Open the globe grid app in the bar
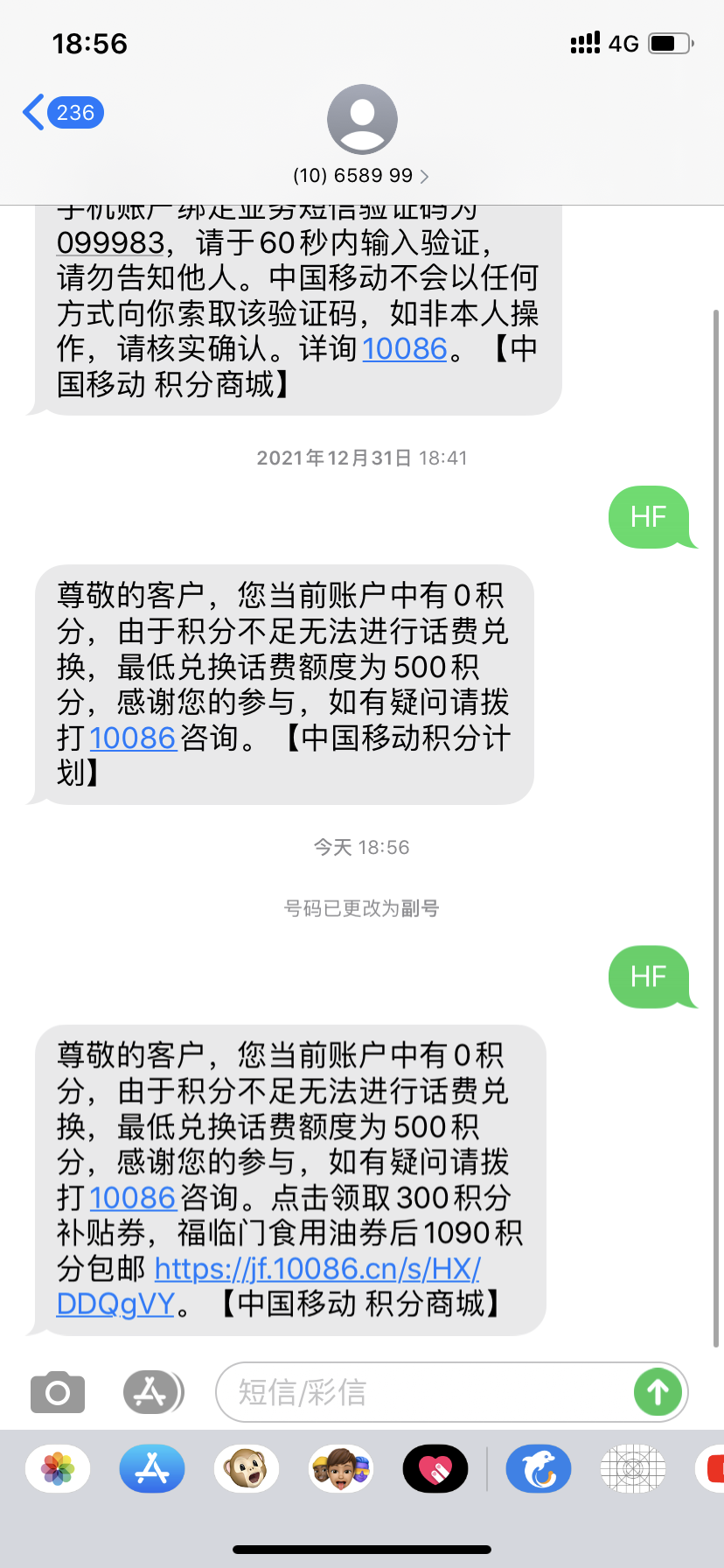 coord(633,1468)
